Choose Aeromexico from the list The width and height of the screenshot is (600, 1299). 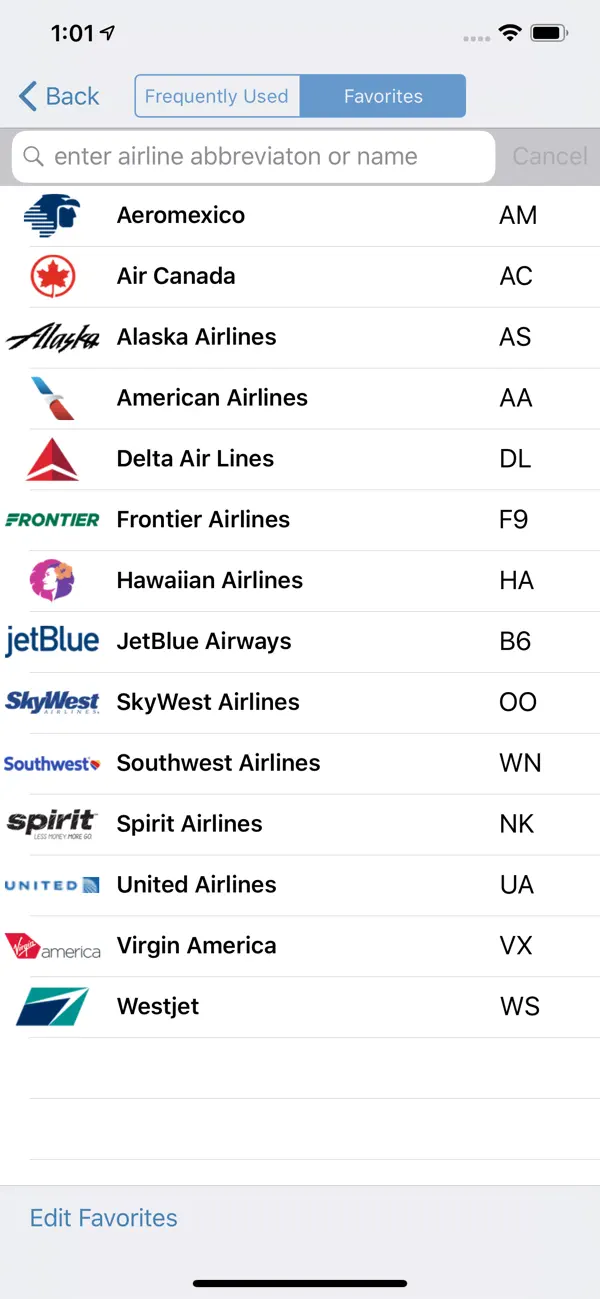tap(300, 215)
